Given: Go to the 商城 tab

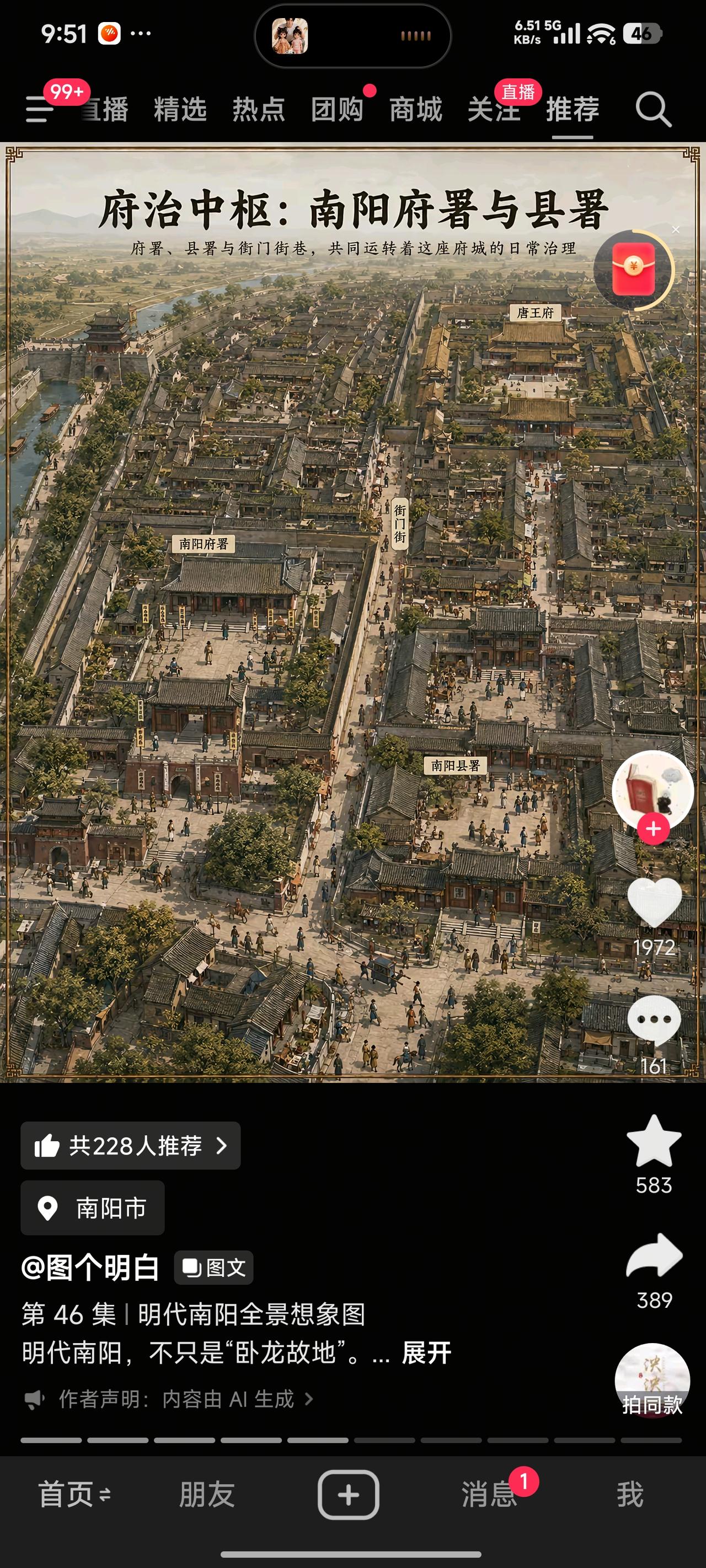Looking at the screenshot, I should point(416,110).
